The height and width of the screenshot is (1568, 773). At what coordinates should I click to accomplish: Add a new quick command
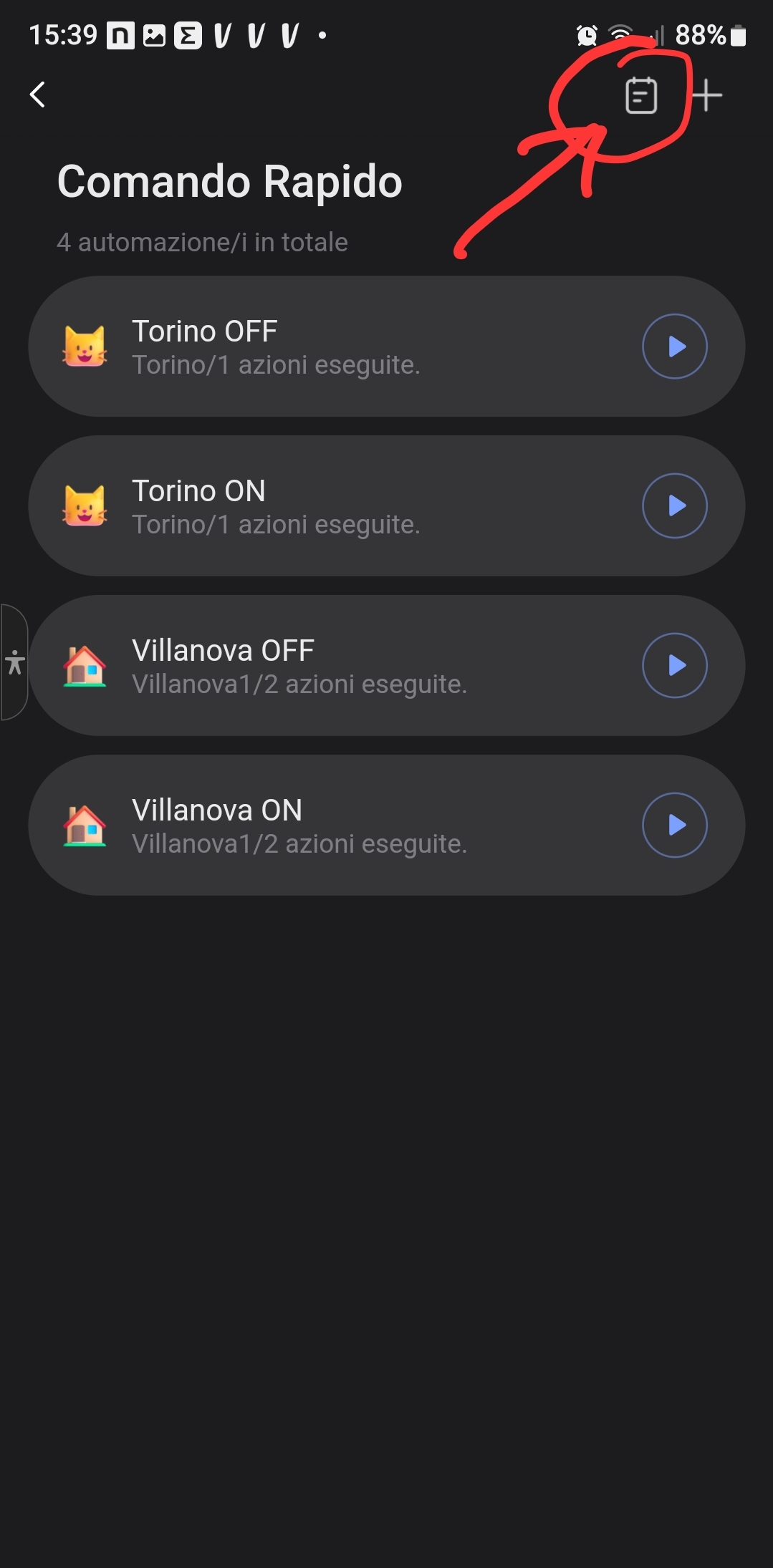pyautogui.click(x=707, y=96)
